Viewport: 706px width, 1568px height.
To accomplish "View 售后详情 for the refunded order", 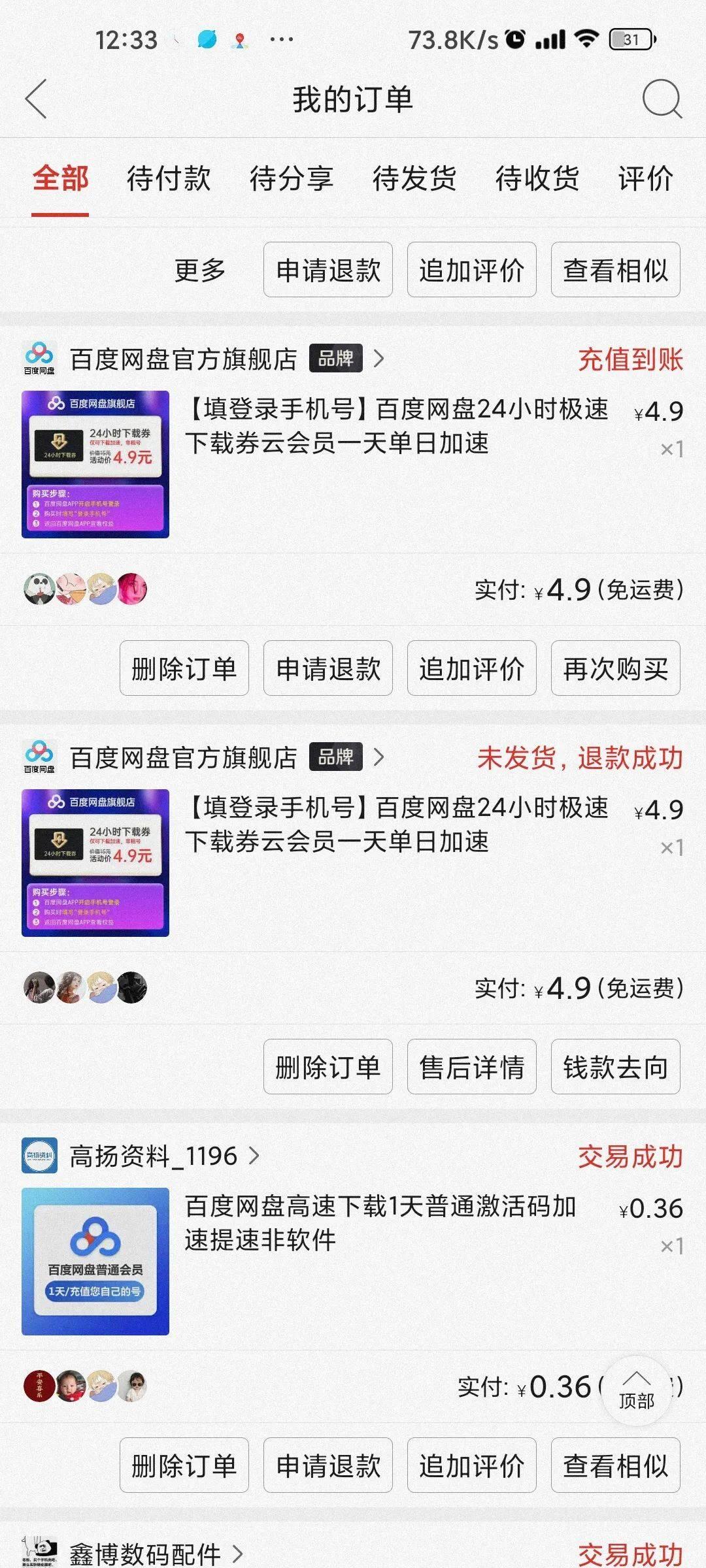I will coord(471,1067).
